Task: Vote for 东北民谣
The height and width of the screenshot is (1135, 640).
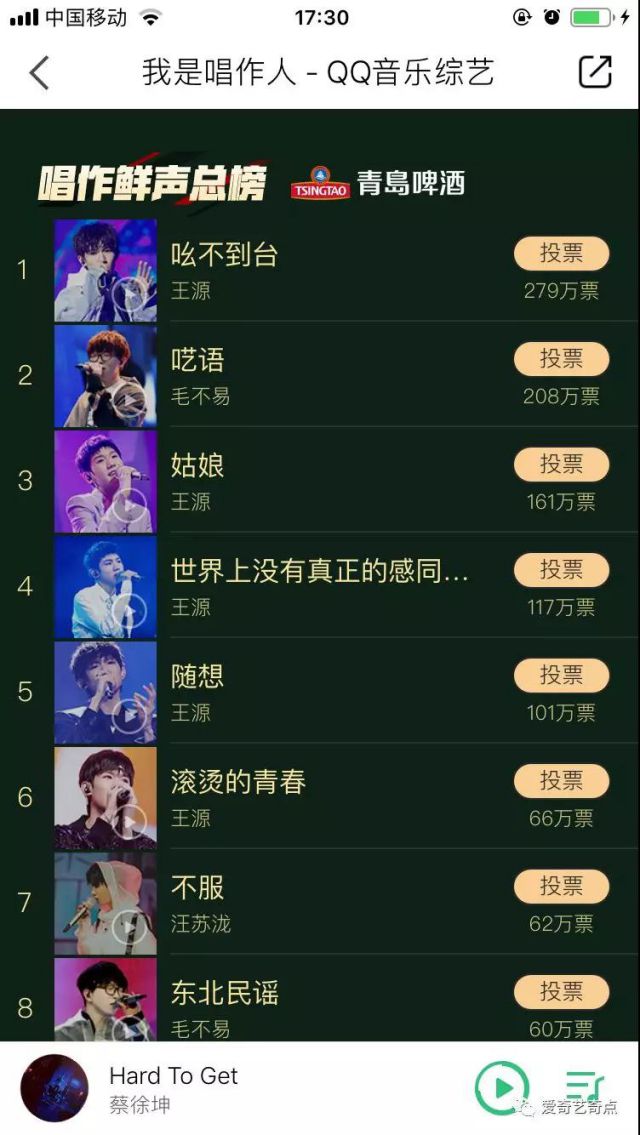Action: coord(561,992)
